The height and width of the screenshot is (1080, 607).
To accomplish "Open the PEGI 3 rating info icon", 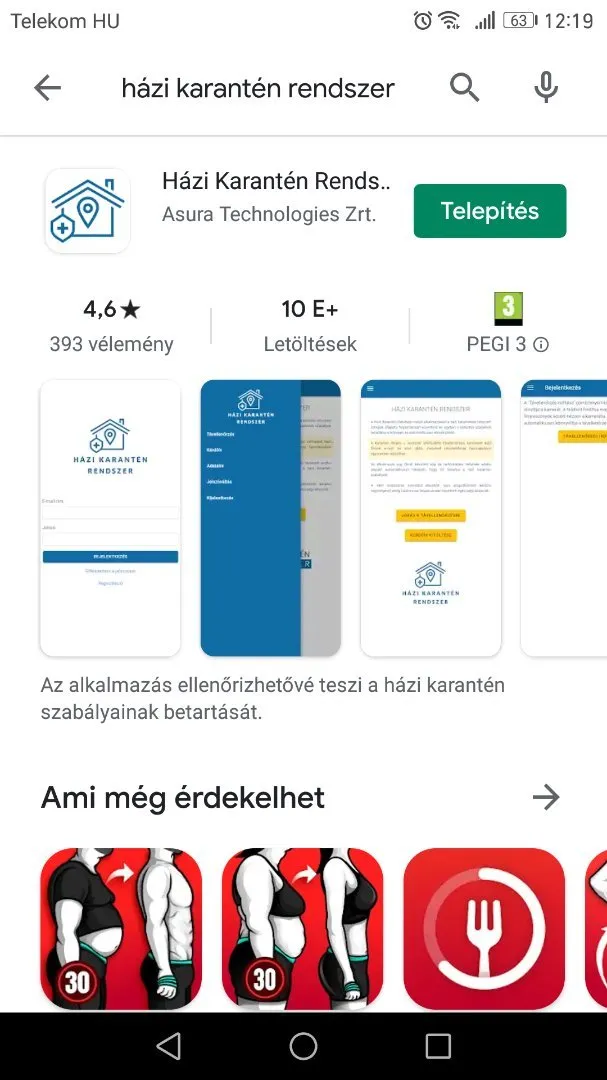I will tap(541, 345).
